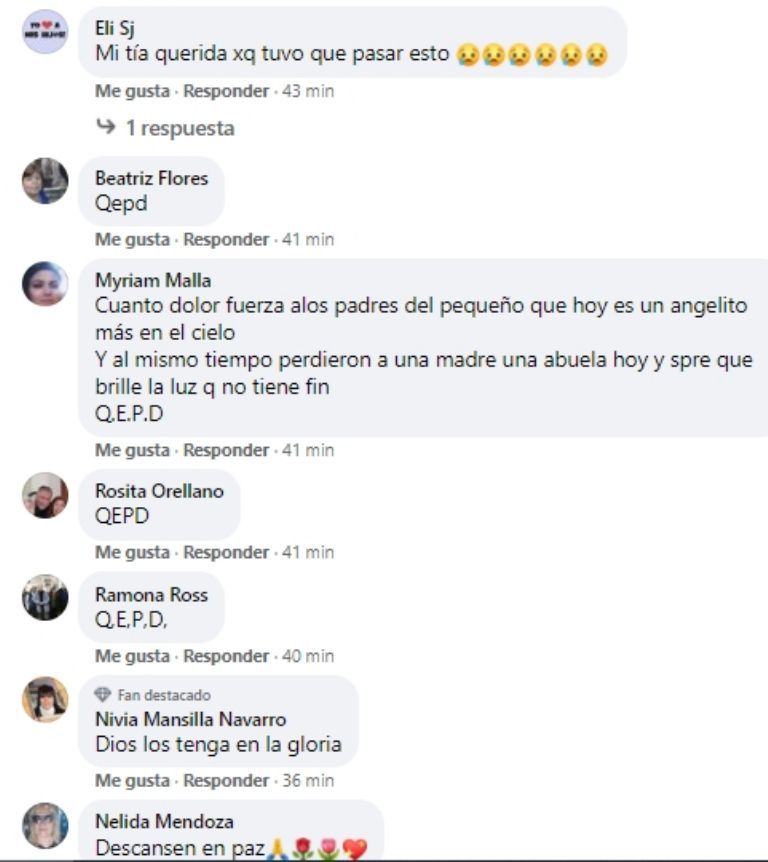Like Rosita Orellano's comment
This screenshot has height=862, width=768.
click(132, 552)
